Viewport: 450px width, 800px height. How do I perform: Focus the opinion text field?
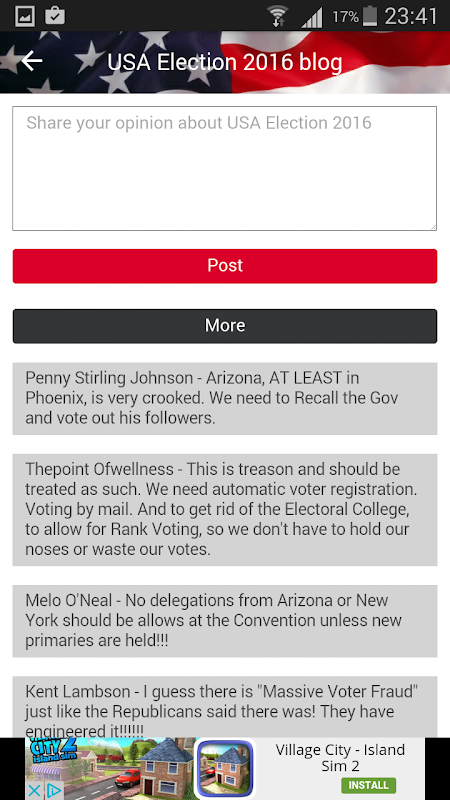point(224,168)
